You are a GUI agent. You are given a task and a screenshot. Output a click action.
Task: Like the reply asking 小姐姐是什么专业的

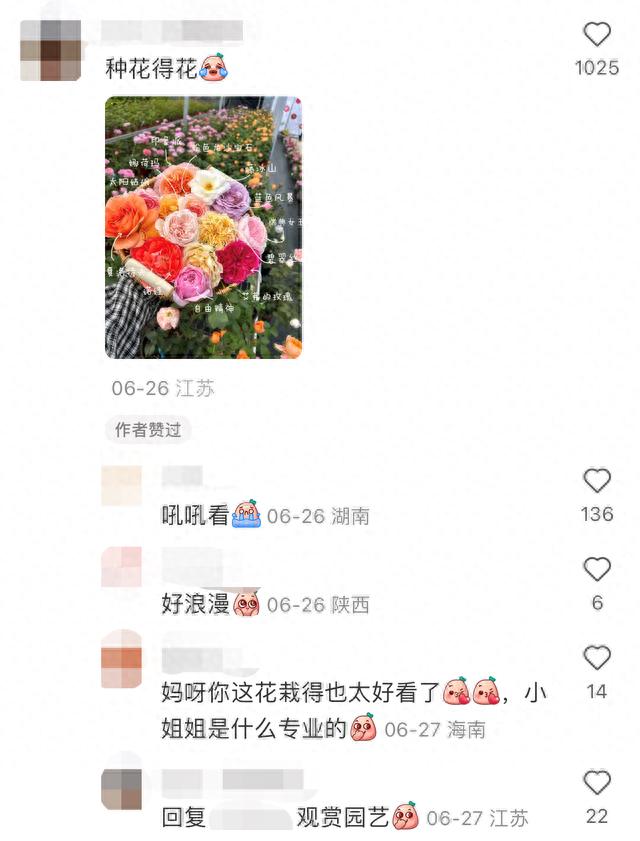[597, 658]
